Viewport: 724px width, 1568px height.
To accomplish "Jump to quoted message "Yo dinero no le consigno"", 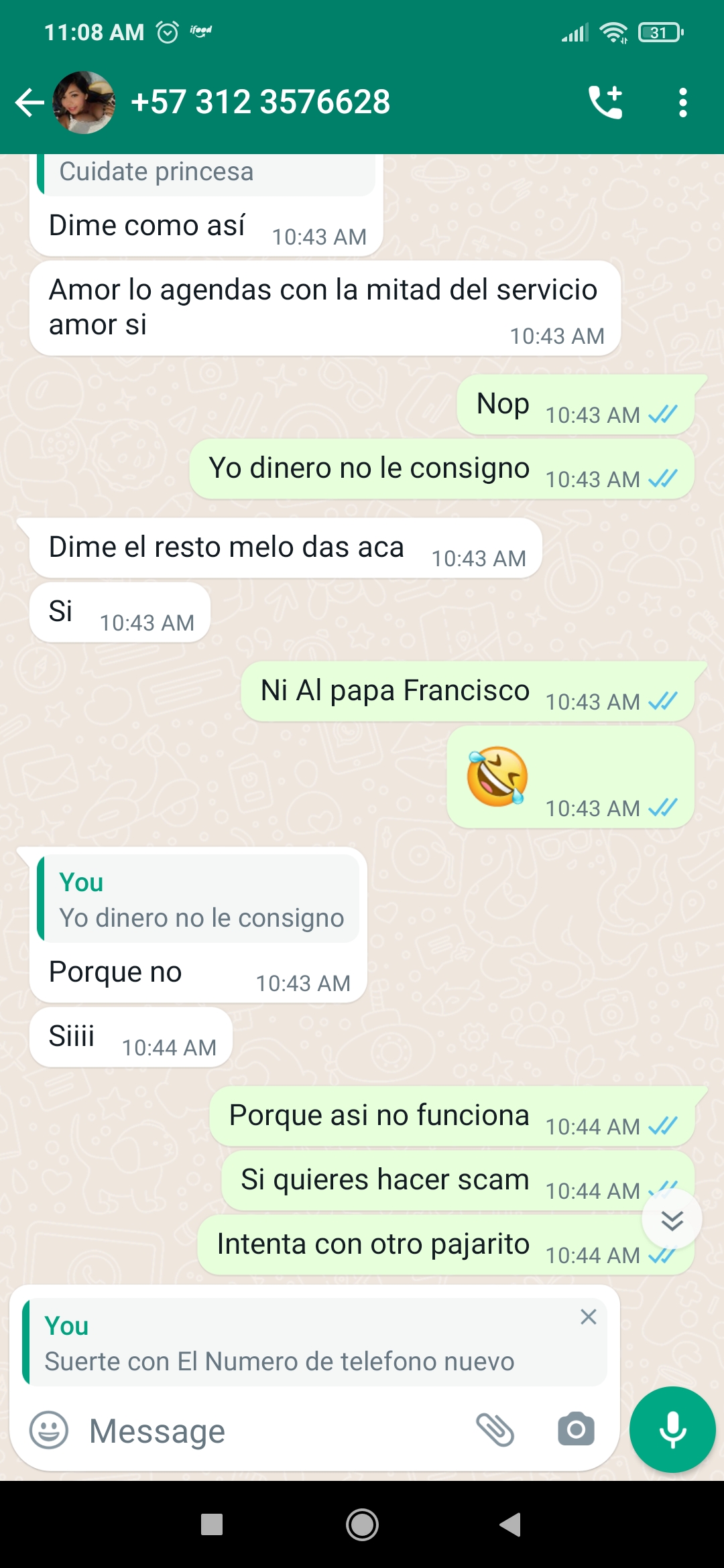I will tap(199, 899).
